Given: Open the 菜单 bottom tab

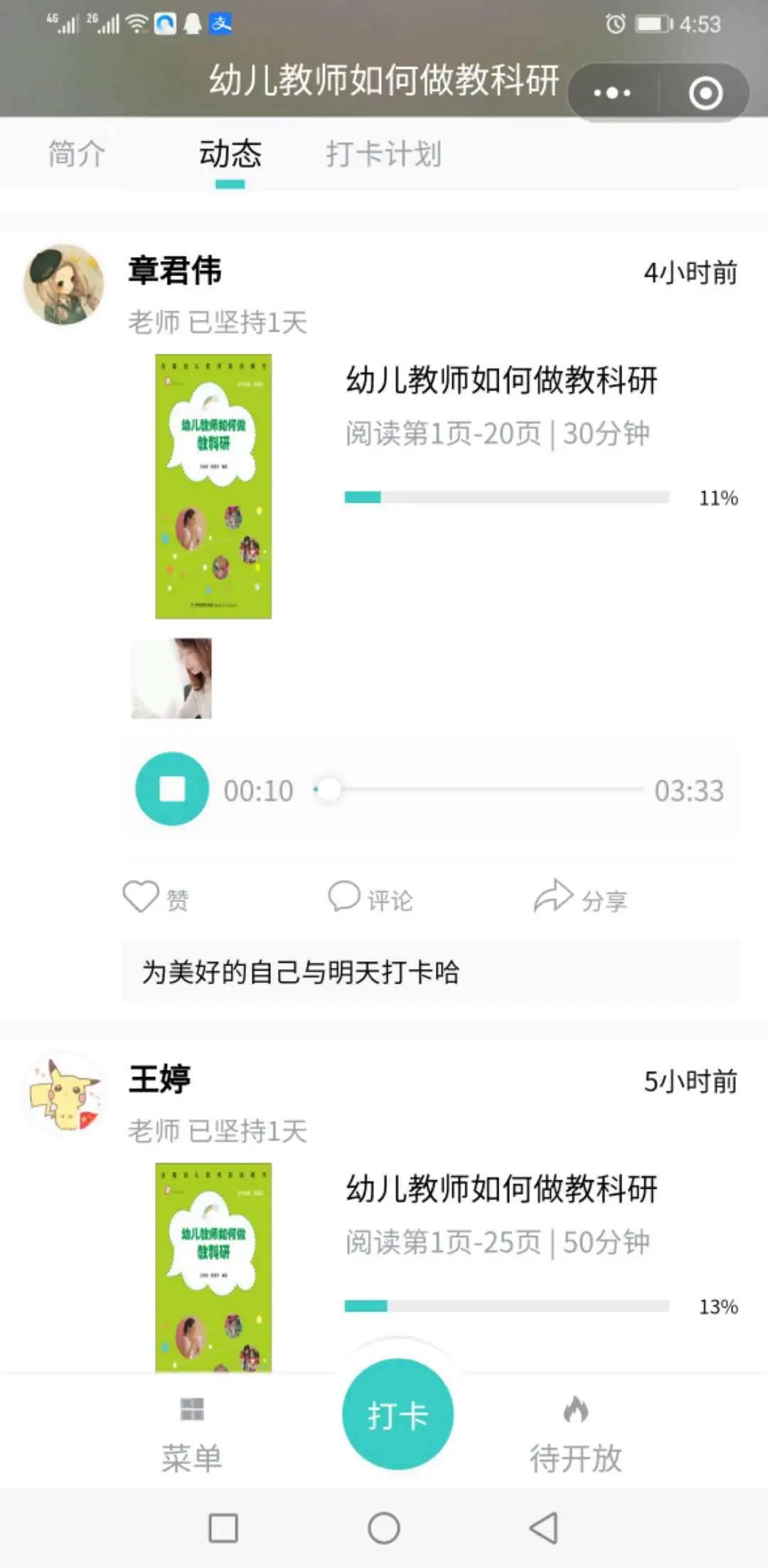Looking at the screenshot, I should point(191,1434).
